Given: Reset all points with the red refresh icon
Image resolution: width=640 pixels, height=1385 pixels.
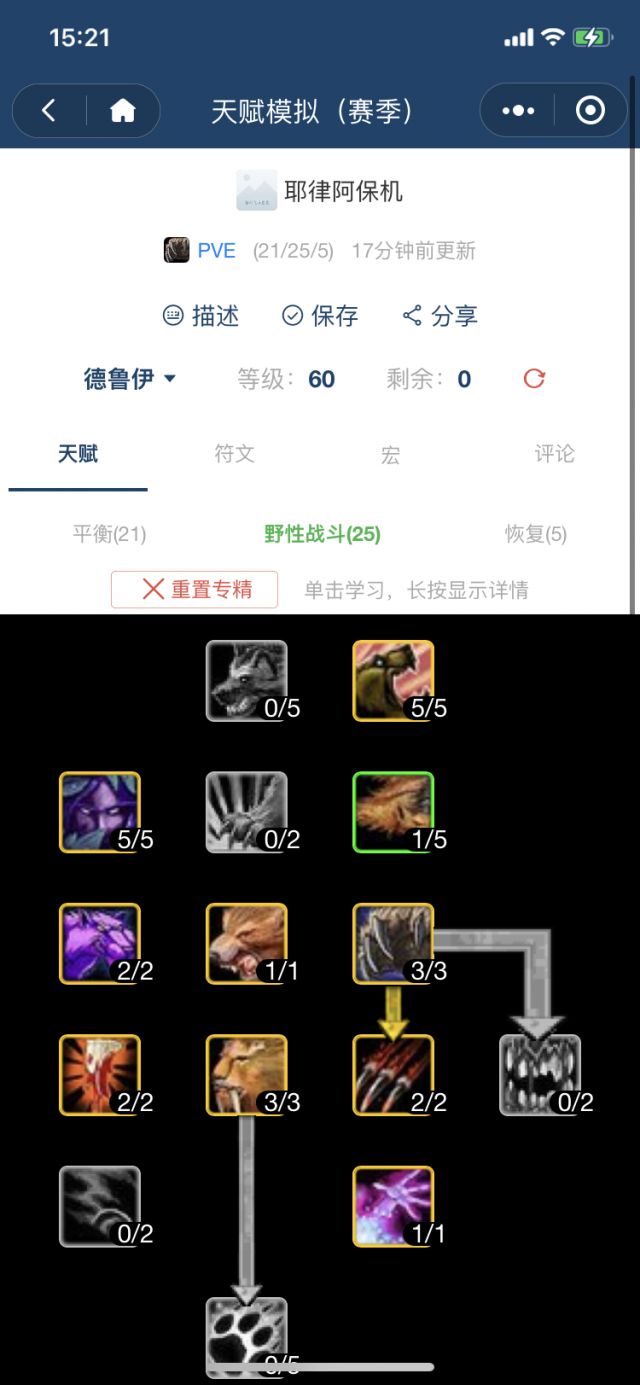Looking at the screenshot, I should pyautogui.click(x=534, y=379).
